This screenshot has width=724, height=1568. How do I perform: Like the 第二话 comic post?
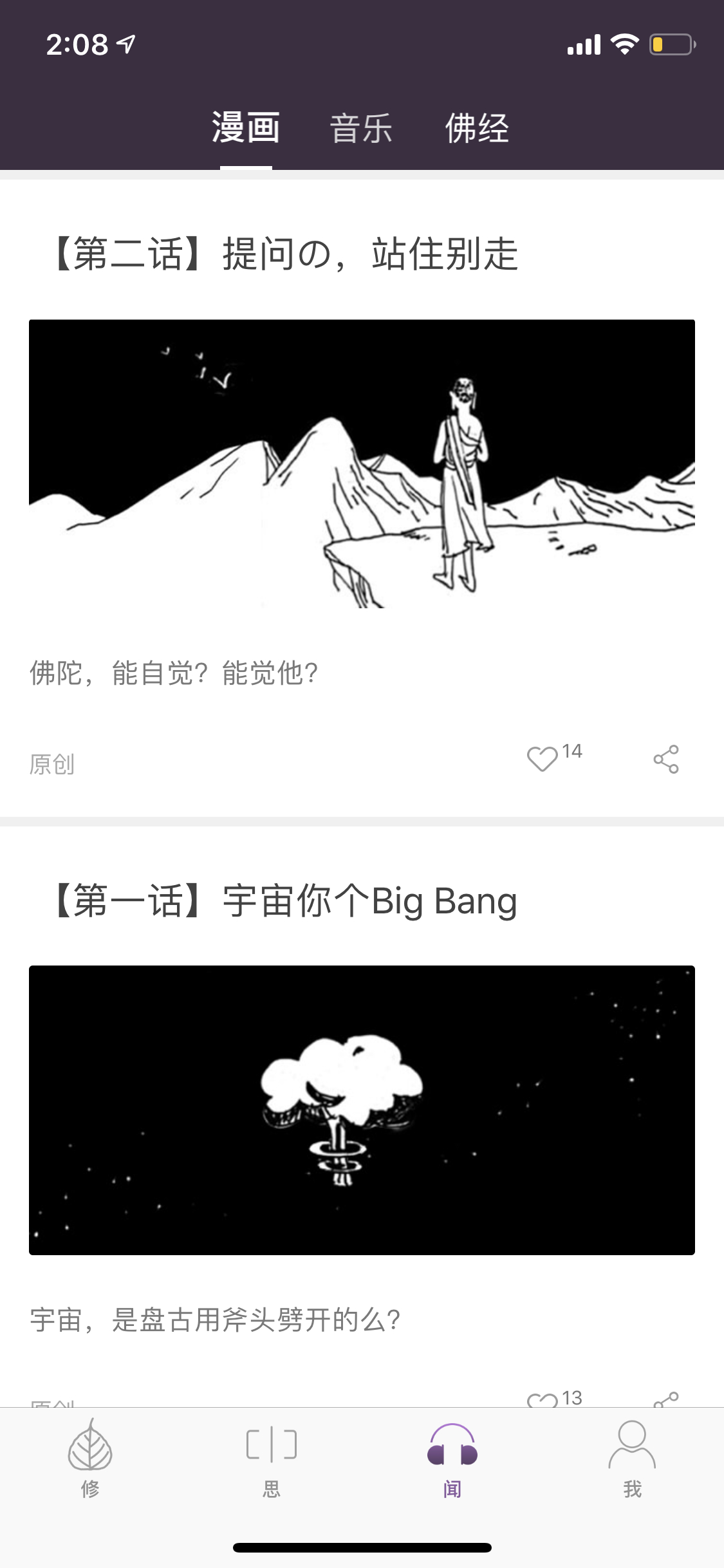(x=543, y=759)
